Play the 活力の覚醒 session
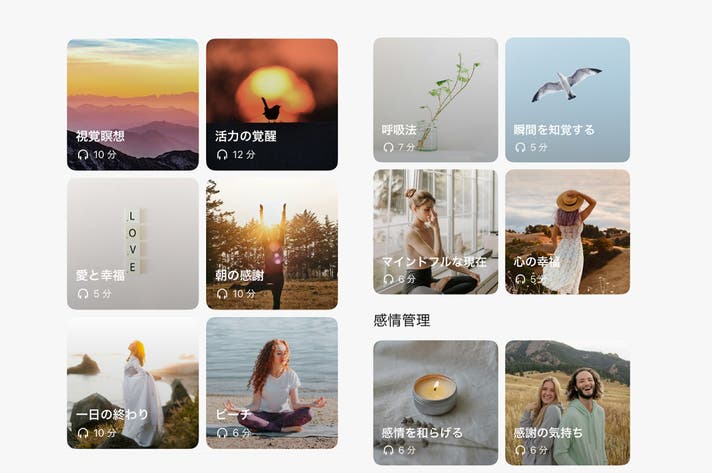The width and height of the screenshot is (712, 473). pos(272,104)
